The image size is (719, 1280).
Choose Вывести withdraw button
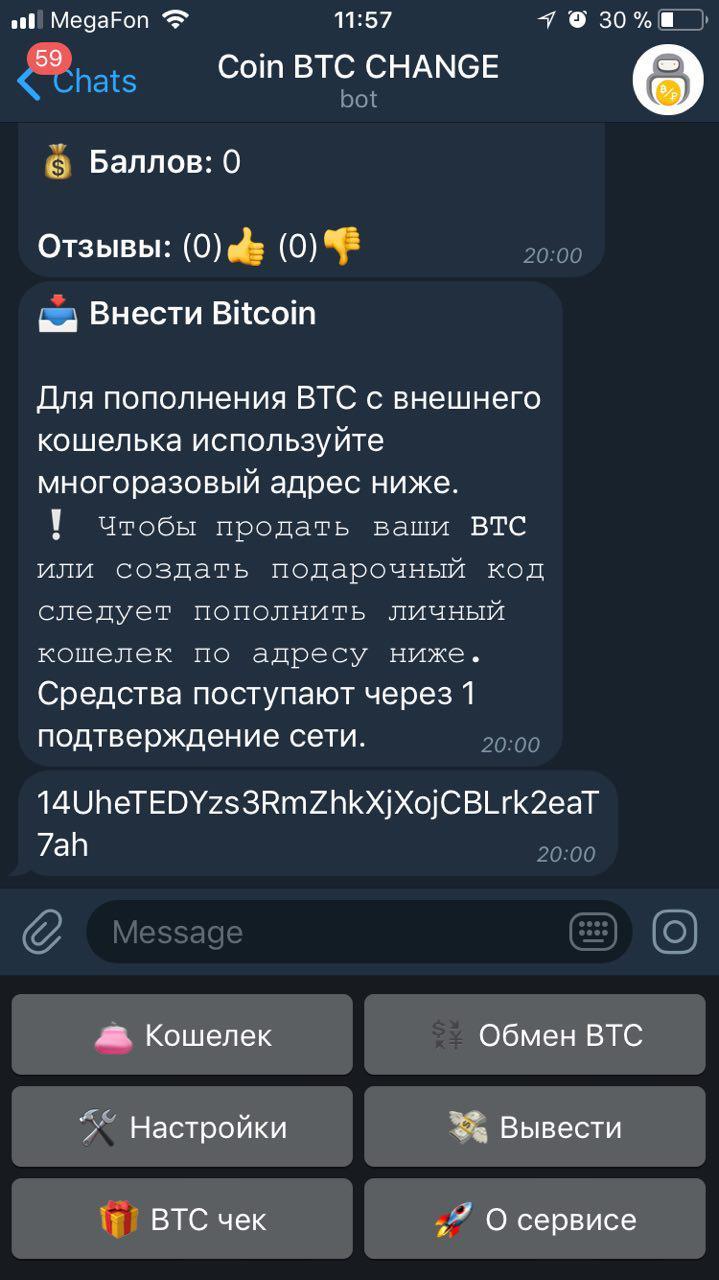[534, 1127]
